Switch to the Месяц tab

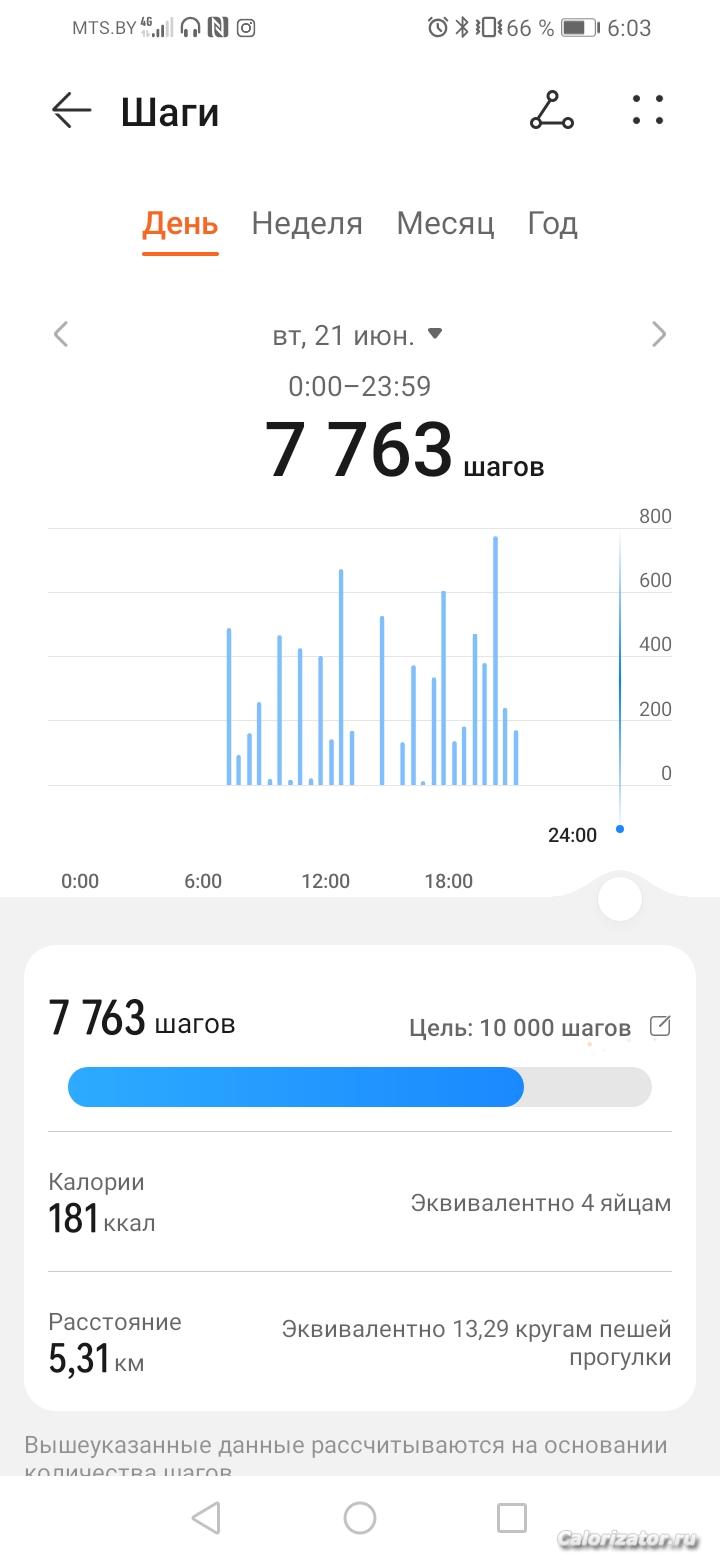445,223
